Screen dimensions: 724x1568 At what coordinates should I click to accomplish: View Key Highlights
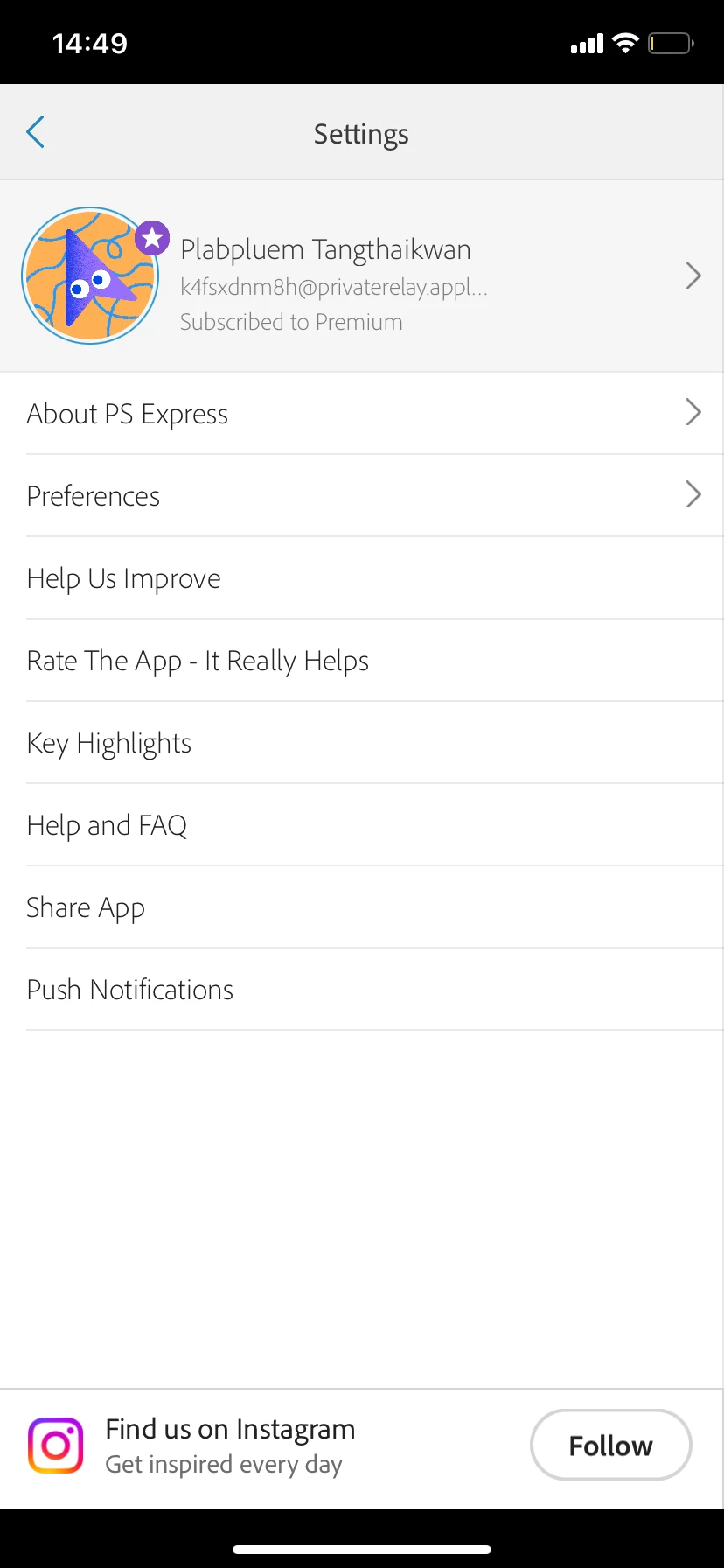(x=361, y=743)
